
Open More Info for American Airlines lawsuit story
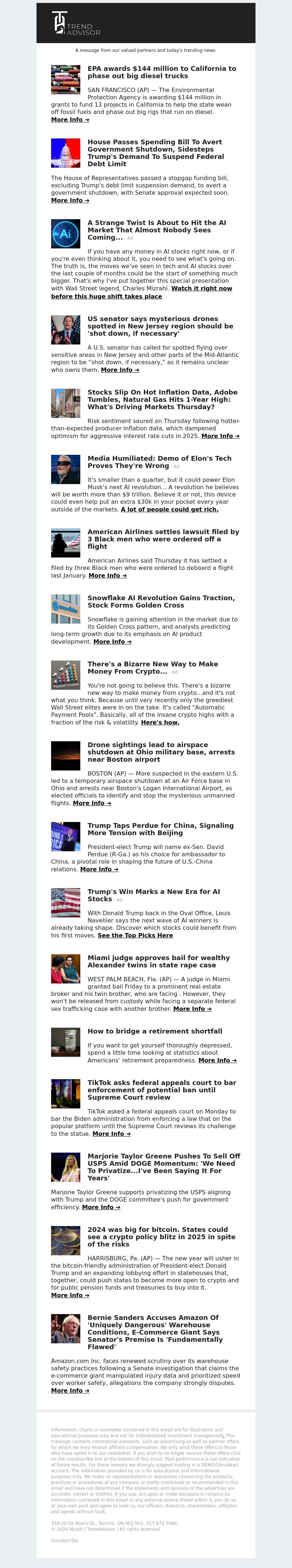click(108, 575)
